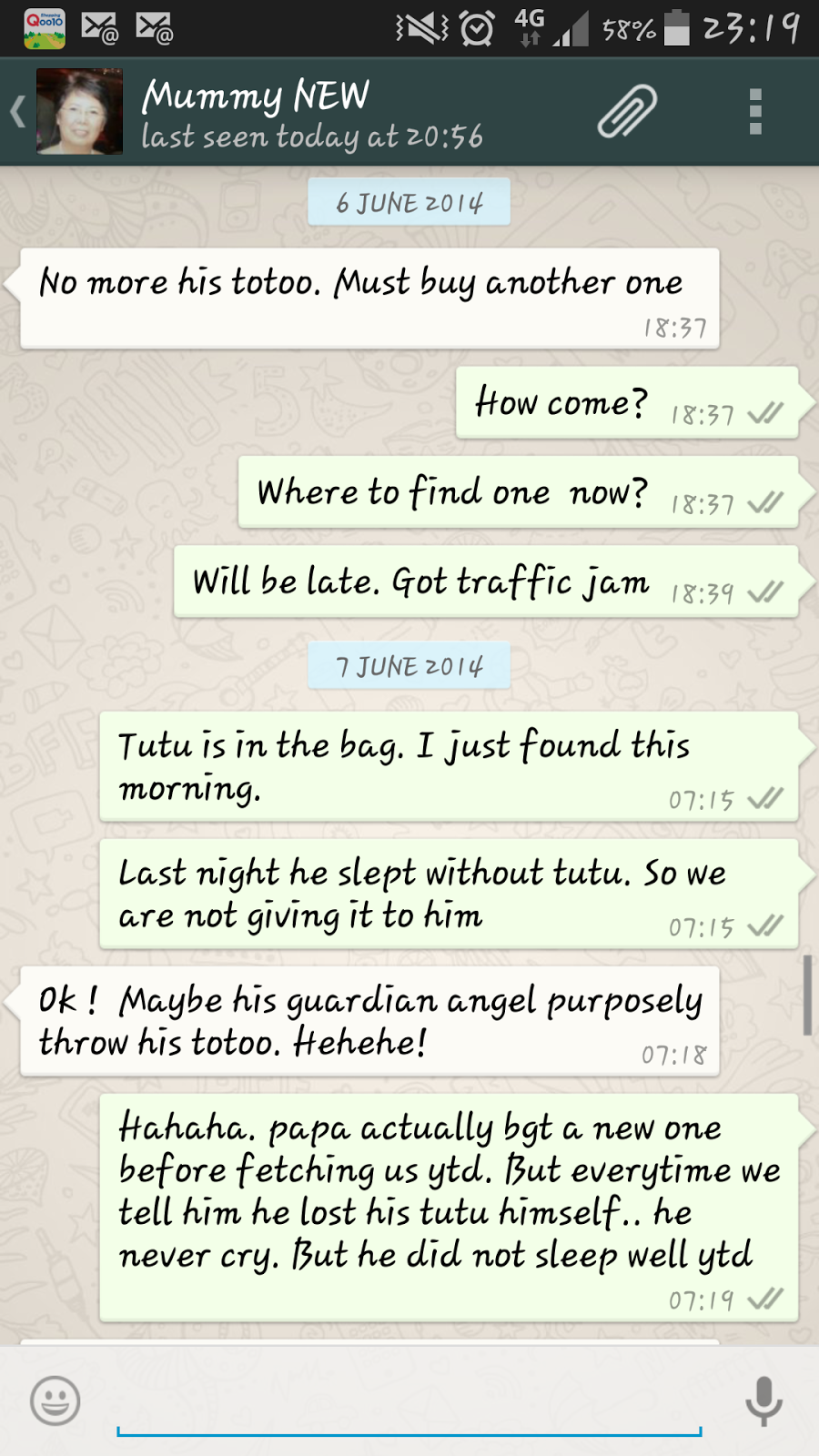
Task: Tap the voice message microphone
Action: (763, 1400)
